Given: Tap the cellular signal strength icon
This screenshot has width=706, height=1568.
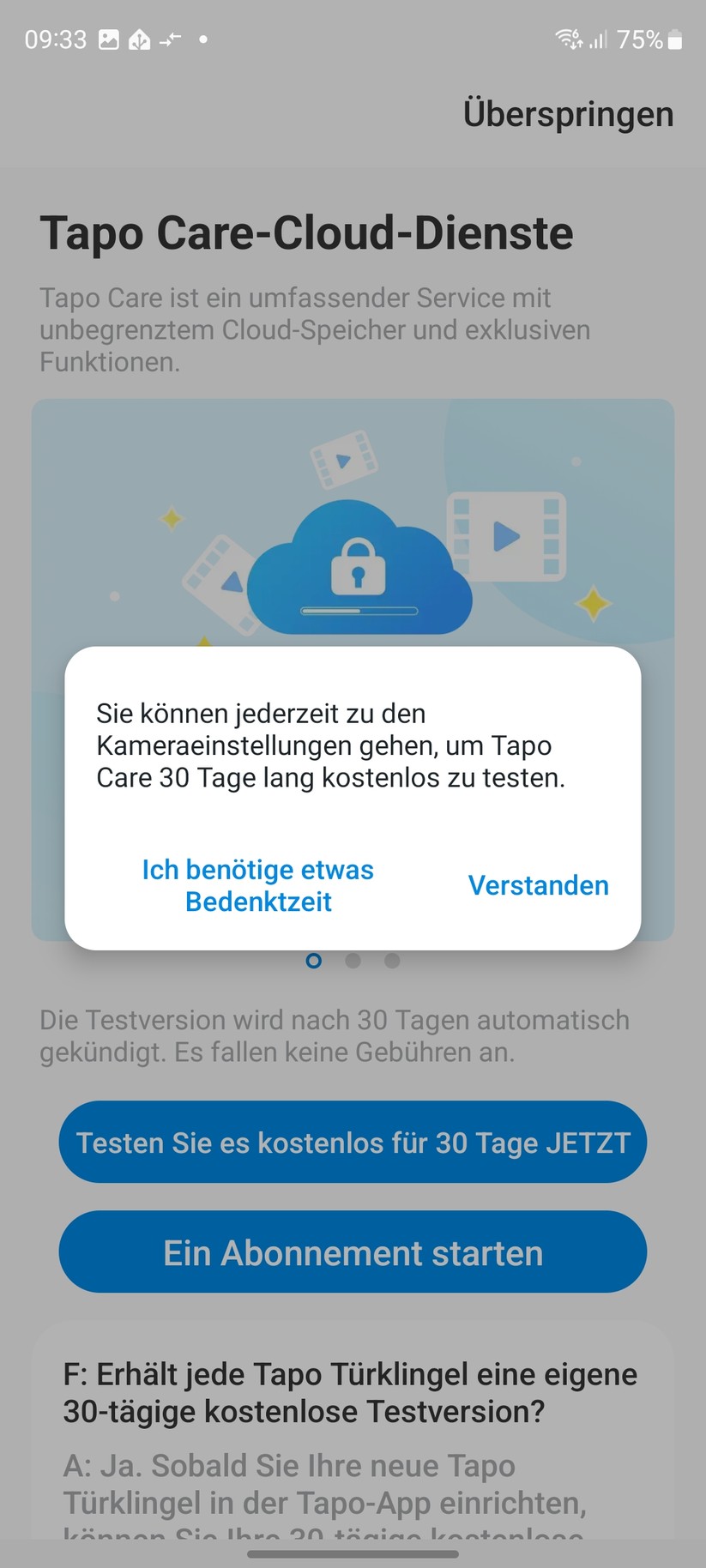Looking at the screenshot, I should click(598, 38).
